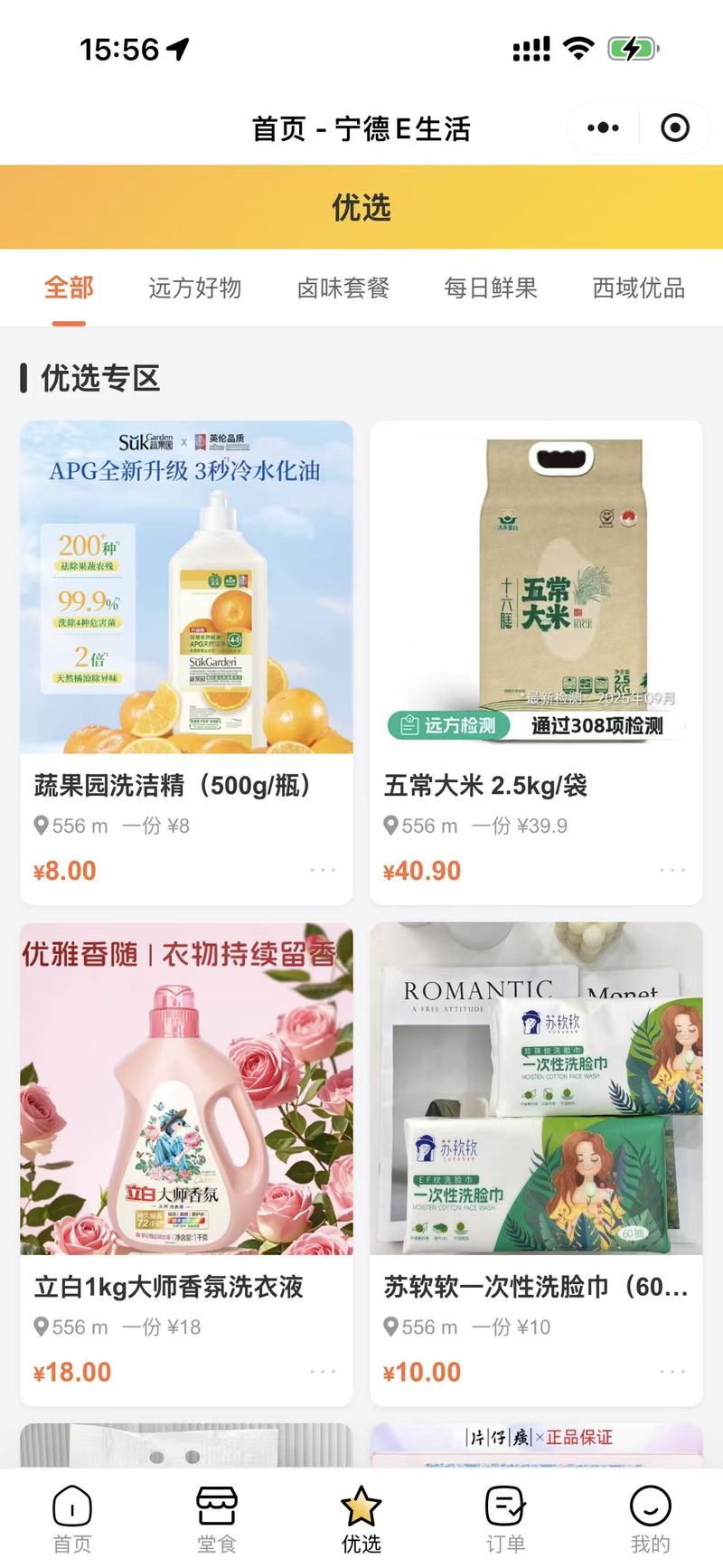The height and width of the screenshot is (1568, 723).
Task: Close the mini-program with the circle icon
Action: [x=675, y=128]
